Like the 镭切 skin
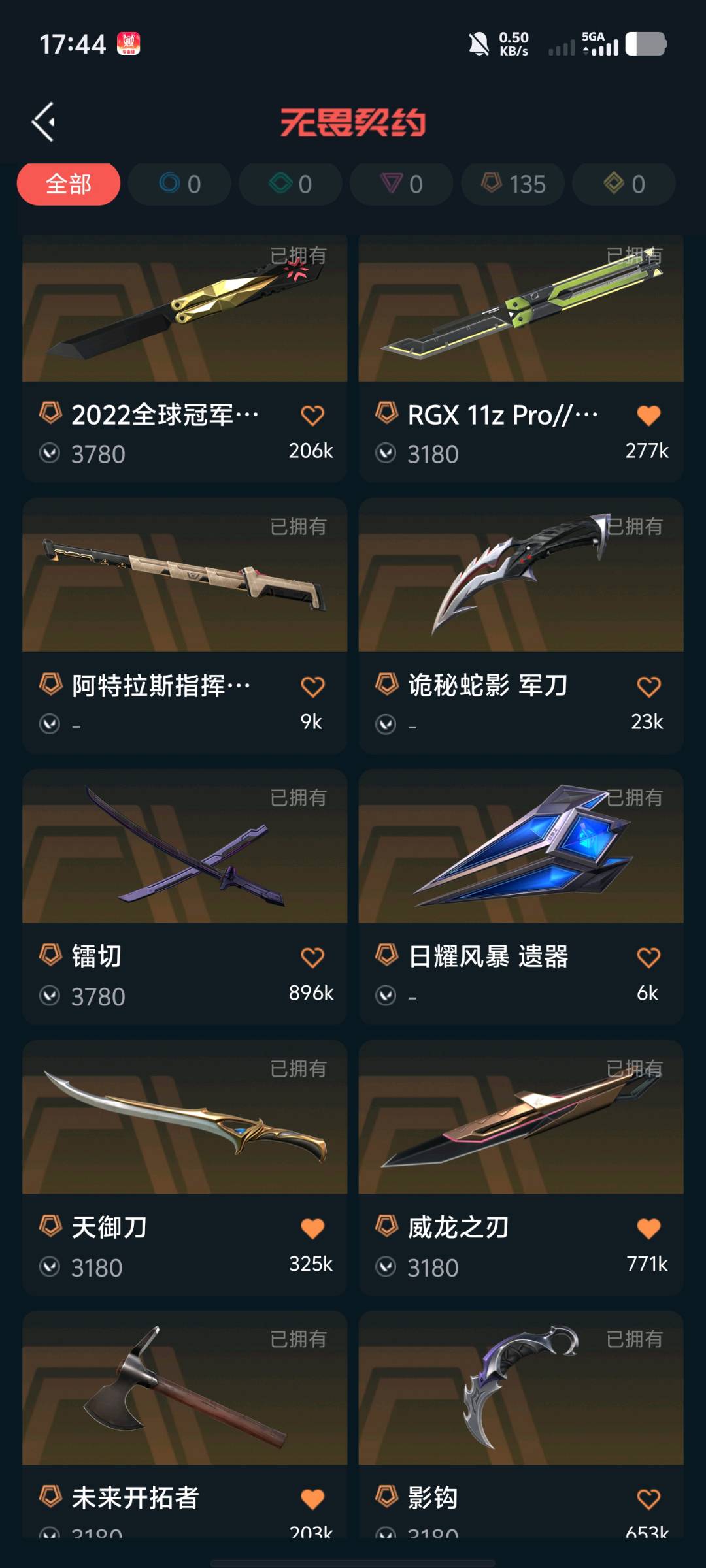 point(312,958)
